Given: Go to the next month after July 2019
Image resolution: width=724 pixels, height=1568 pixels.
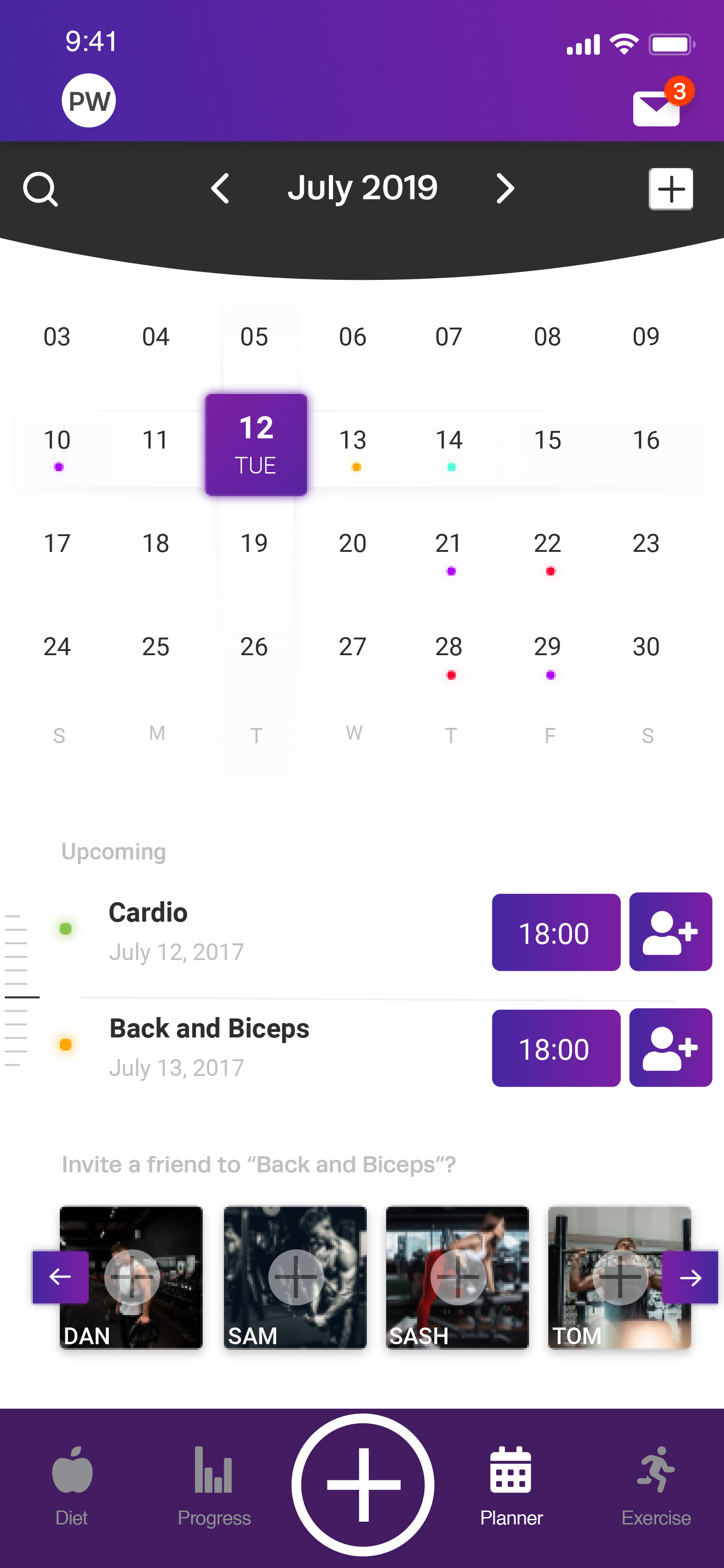Looking at the screenshot, I should pos(504,188).
